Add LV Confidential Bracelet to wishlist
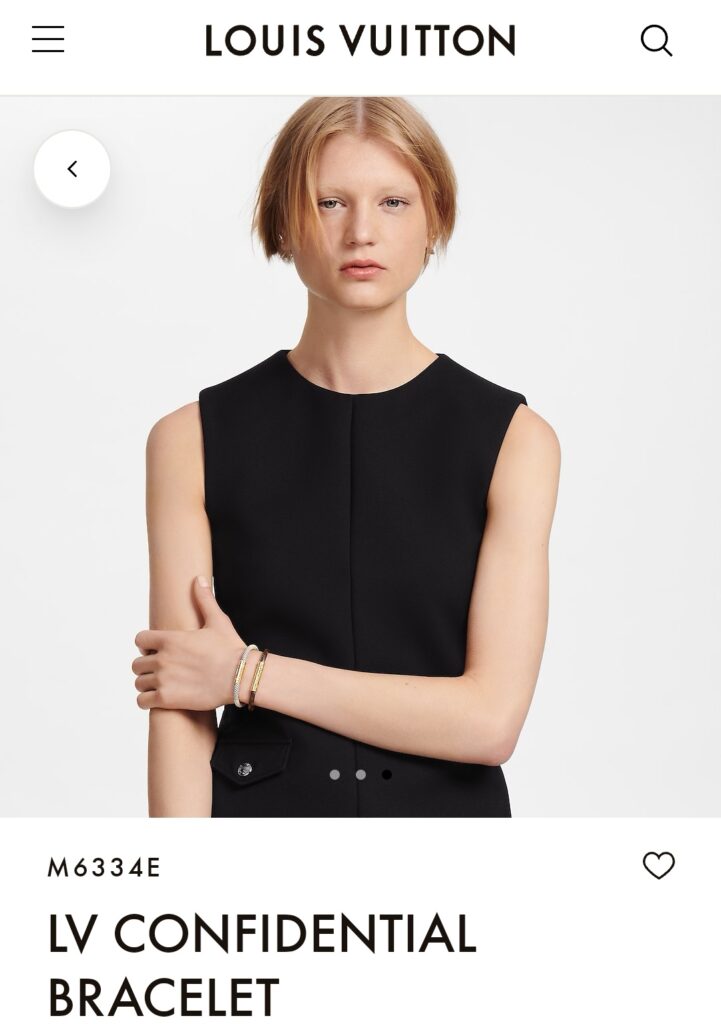721x1024 pixels. click(658, 865)
